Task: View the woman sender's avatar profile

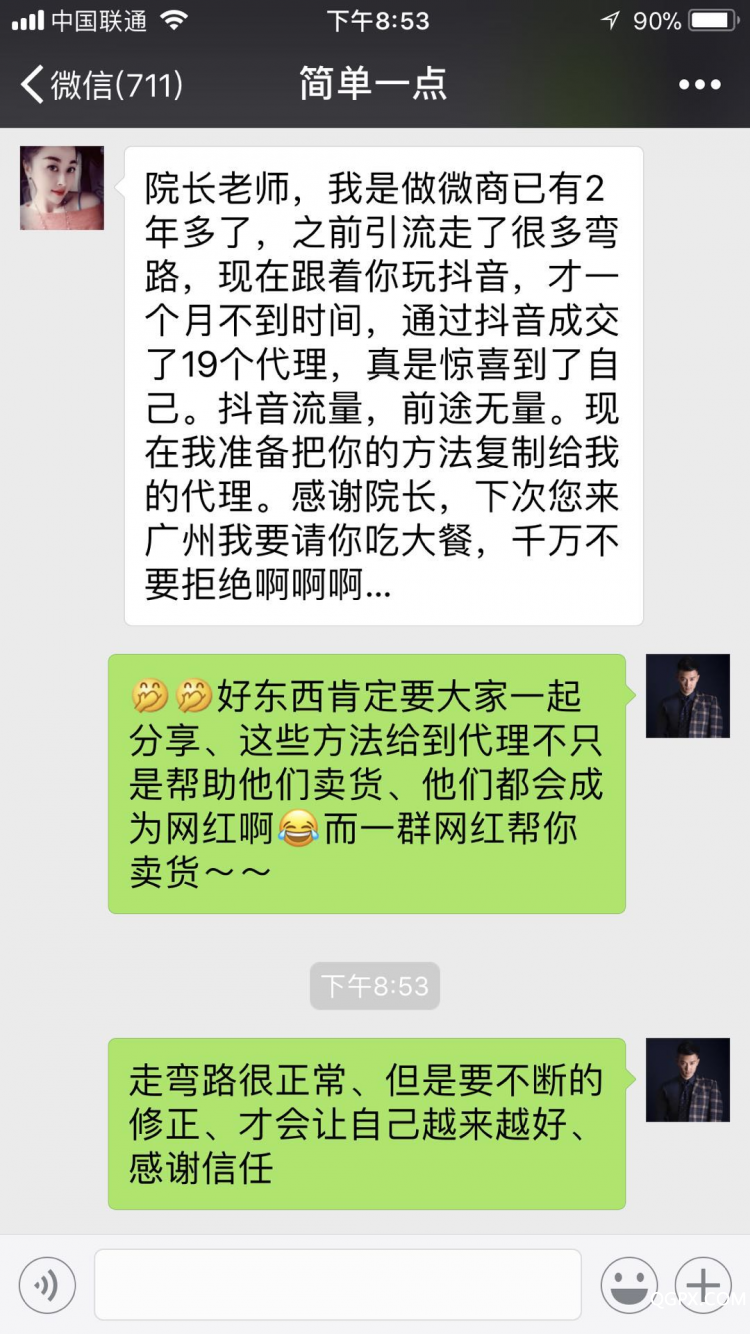Action: pyautogui.click(x=62, y=188)
